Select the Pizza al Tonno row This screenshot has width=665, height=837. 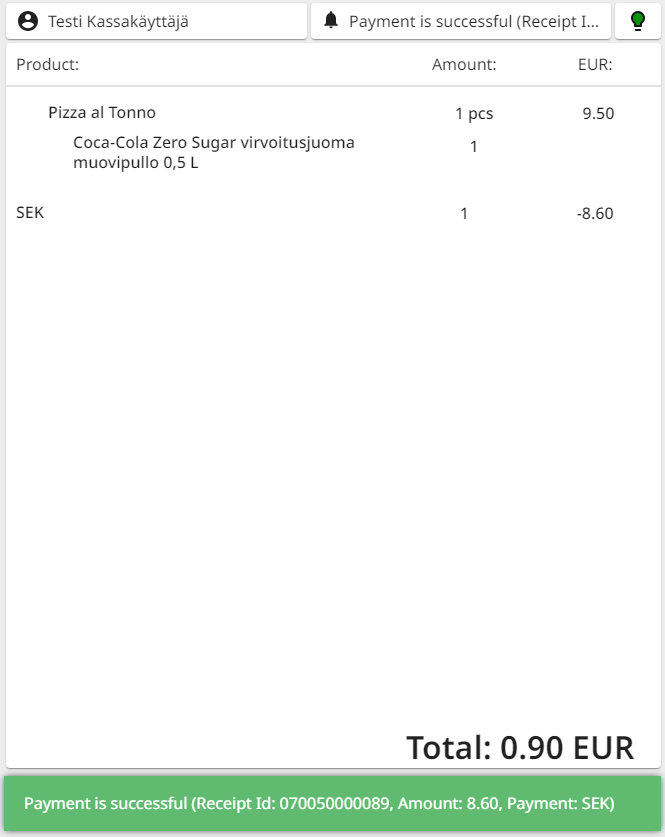pyautogui.click(x=330, y=113)
